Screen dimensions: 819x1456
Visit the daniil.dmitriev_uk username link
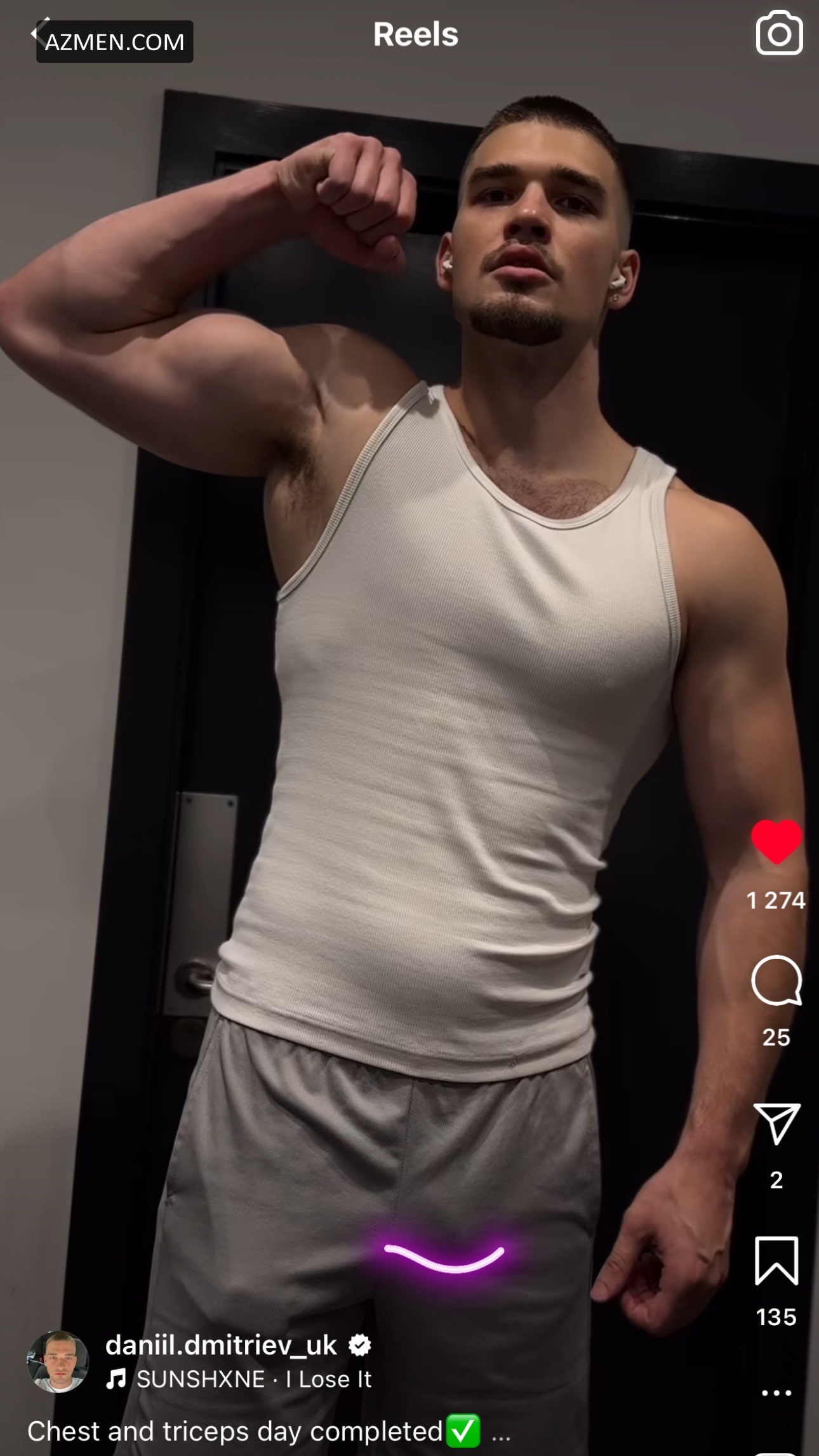pos(221,1345)
